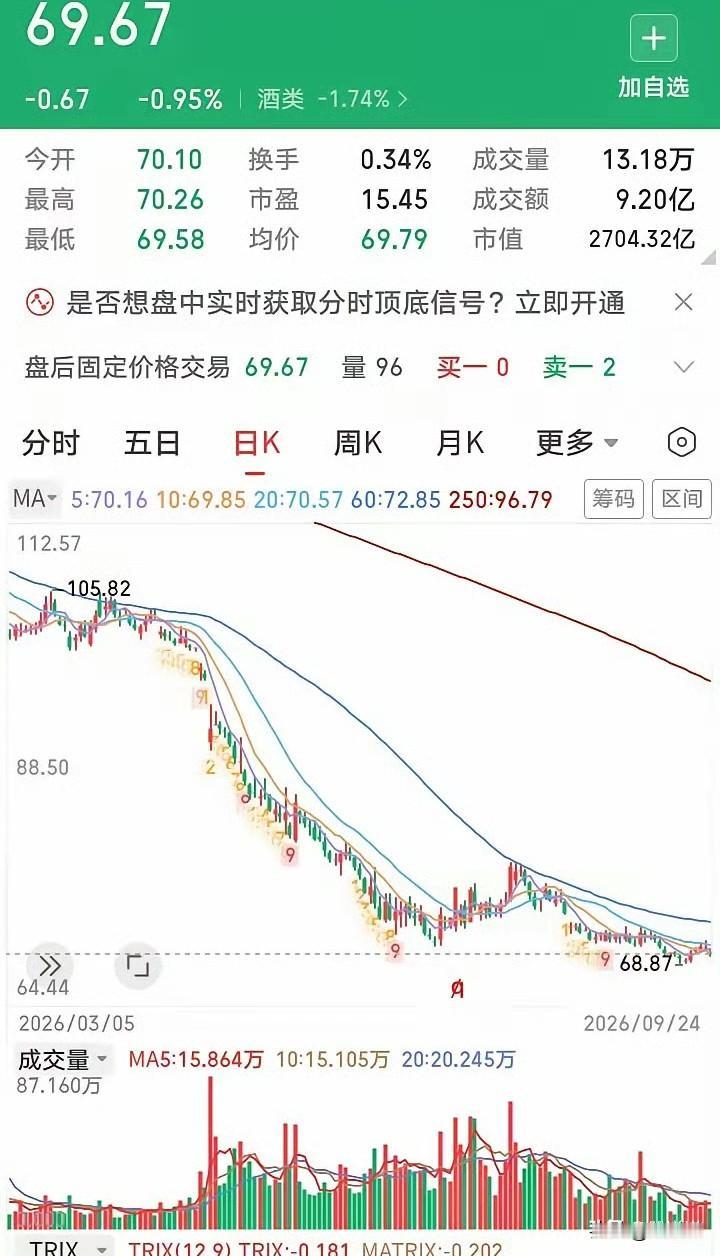Dismiss the 立即开通 signal banner
The image size is (720, 1256).
684,302
